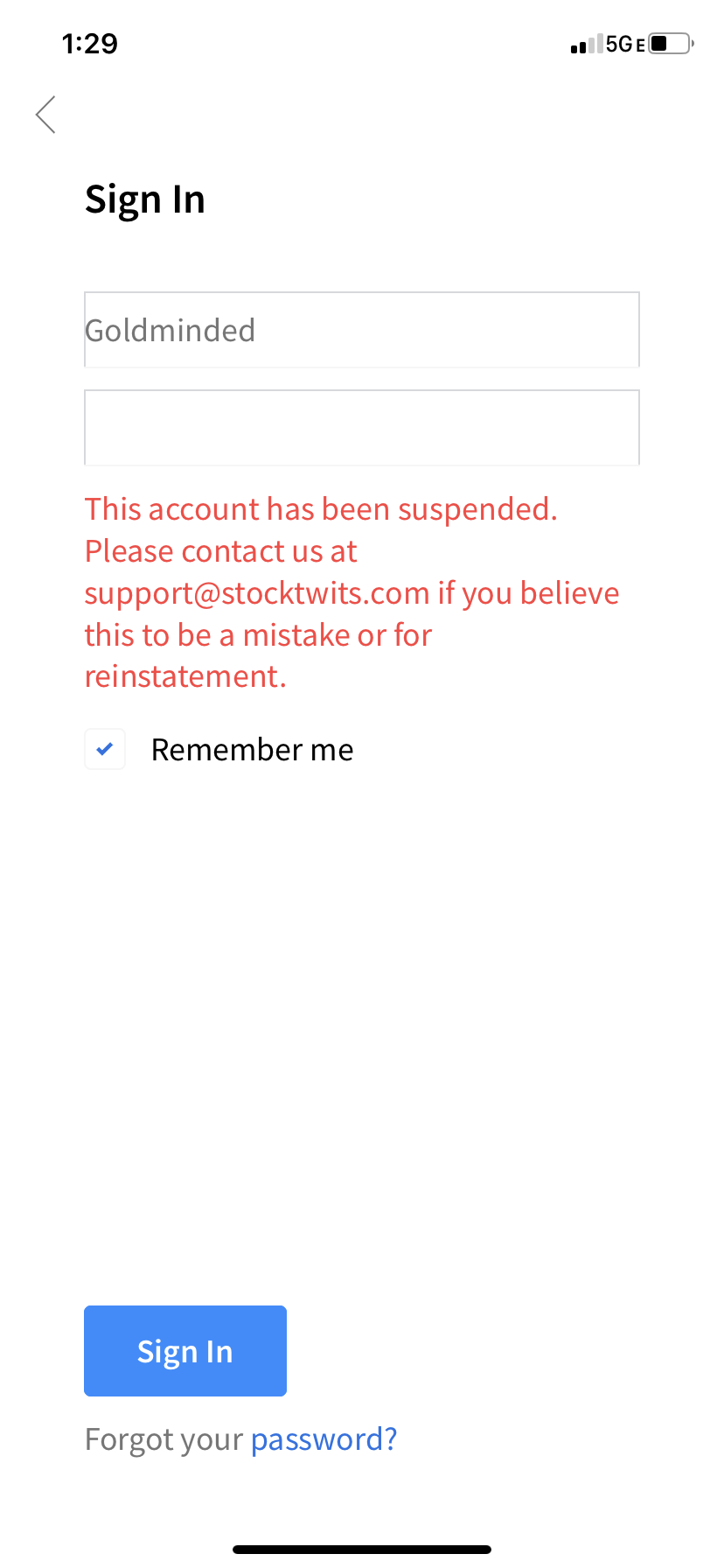Image resolution: width=724 pixels, height=1568 pixels.
Task: Focus the empty password field
Action: click(362, 428)
